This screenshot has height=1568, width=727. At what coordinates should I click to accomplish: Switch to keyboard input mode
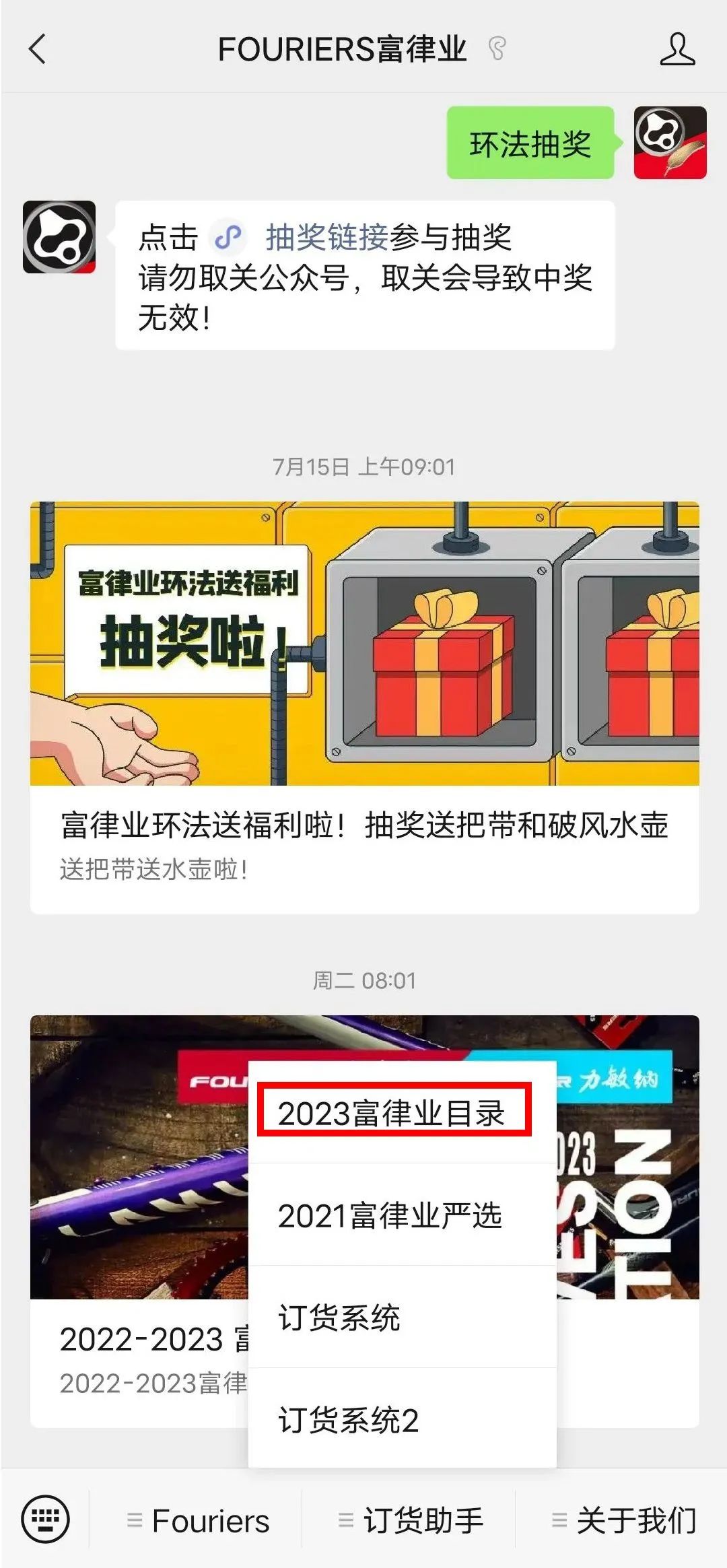point(45,1520)
